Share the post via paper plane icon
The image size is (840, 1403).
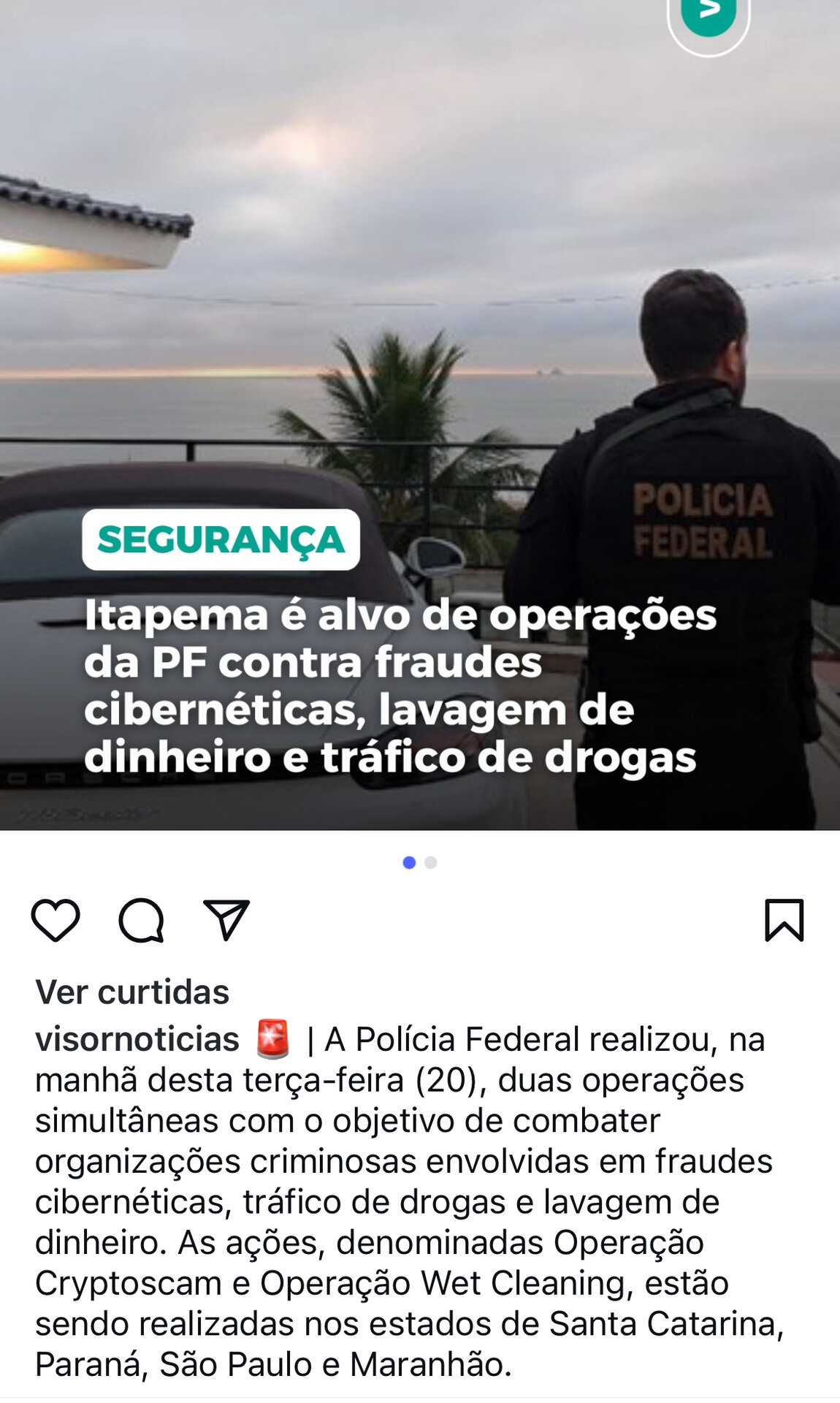226,920
